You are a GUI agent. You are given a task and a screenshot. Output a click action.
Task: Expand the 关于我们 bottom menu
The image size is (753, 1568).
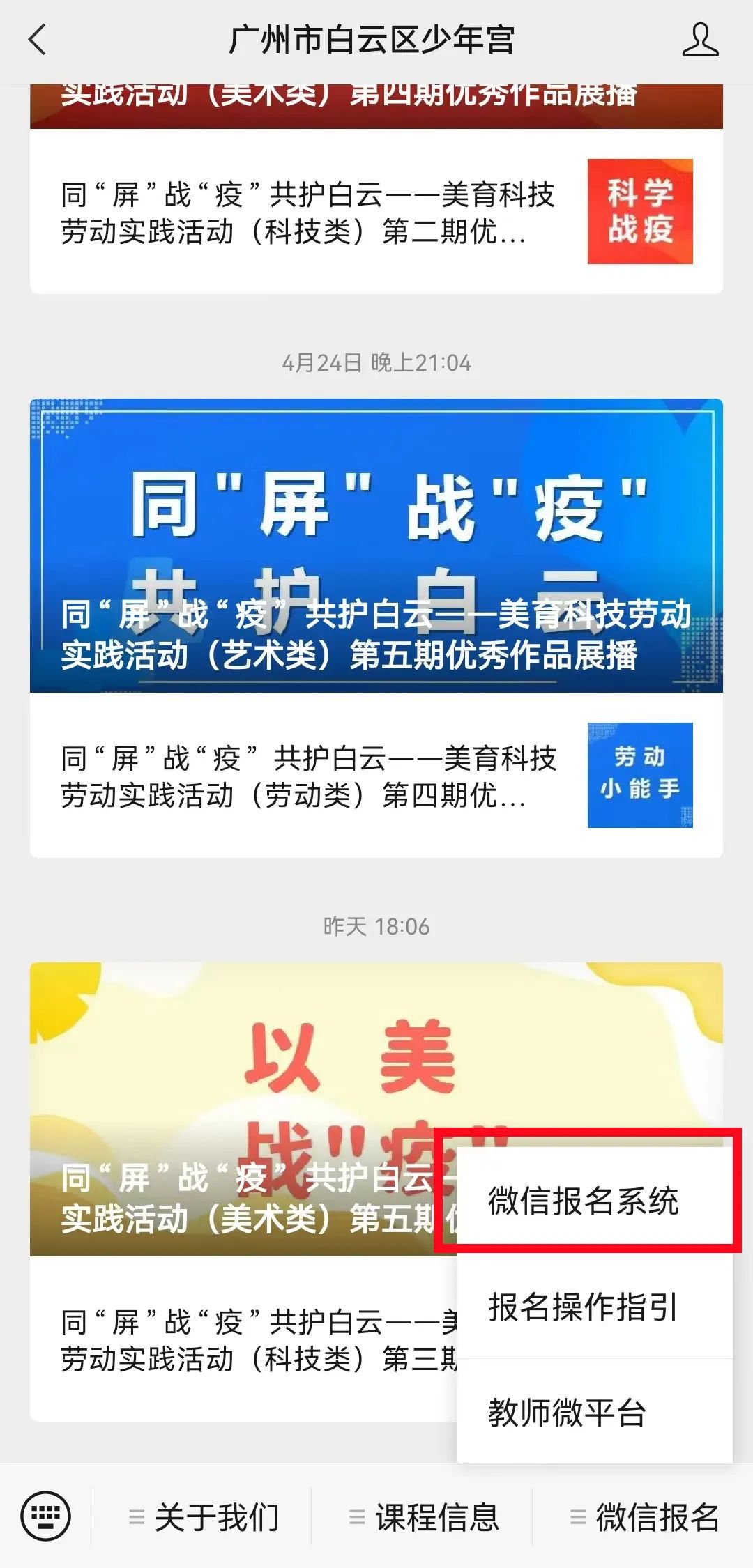pyautogui.click(x=204, y=1517)
